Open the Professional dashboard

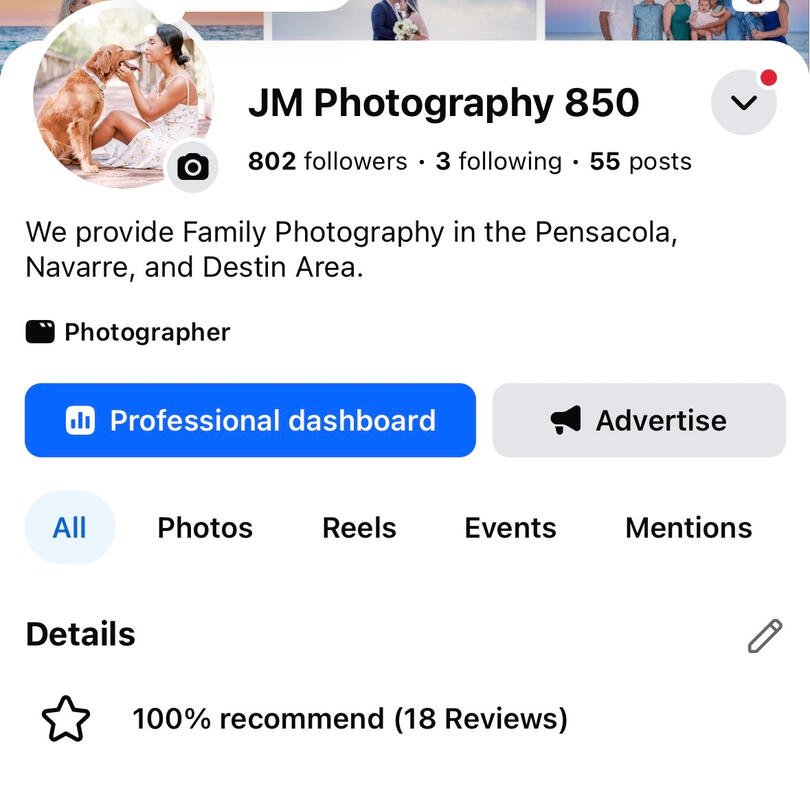coord(250,420)
